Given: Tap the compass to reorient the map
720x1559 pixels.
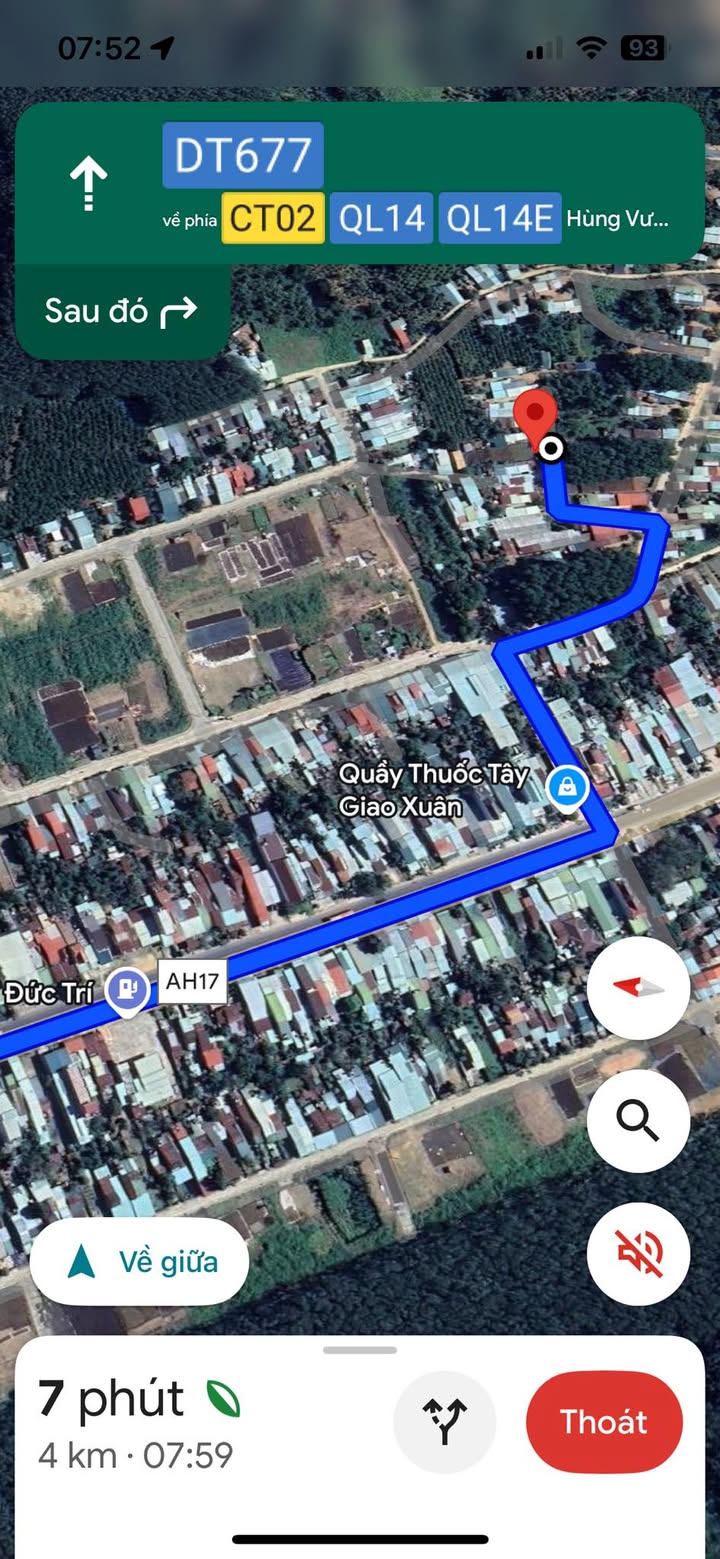Looking at the screenshot, I should point(638,988).
